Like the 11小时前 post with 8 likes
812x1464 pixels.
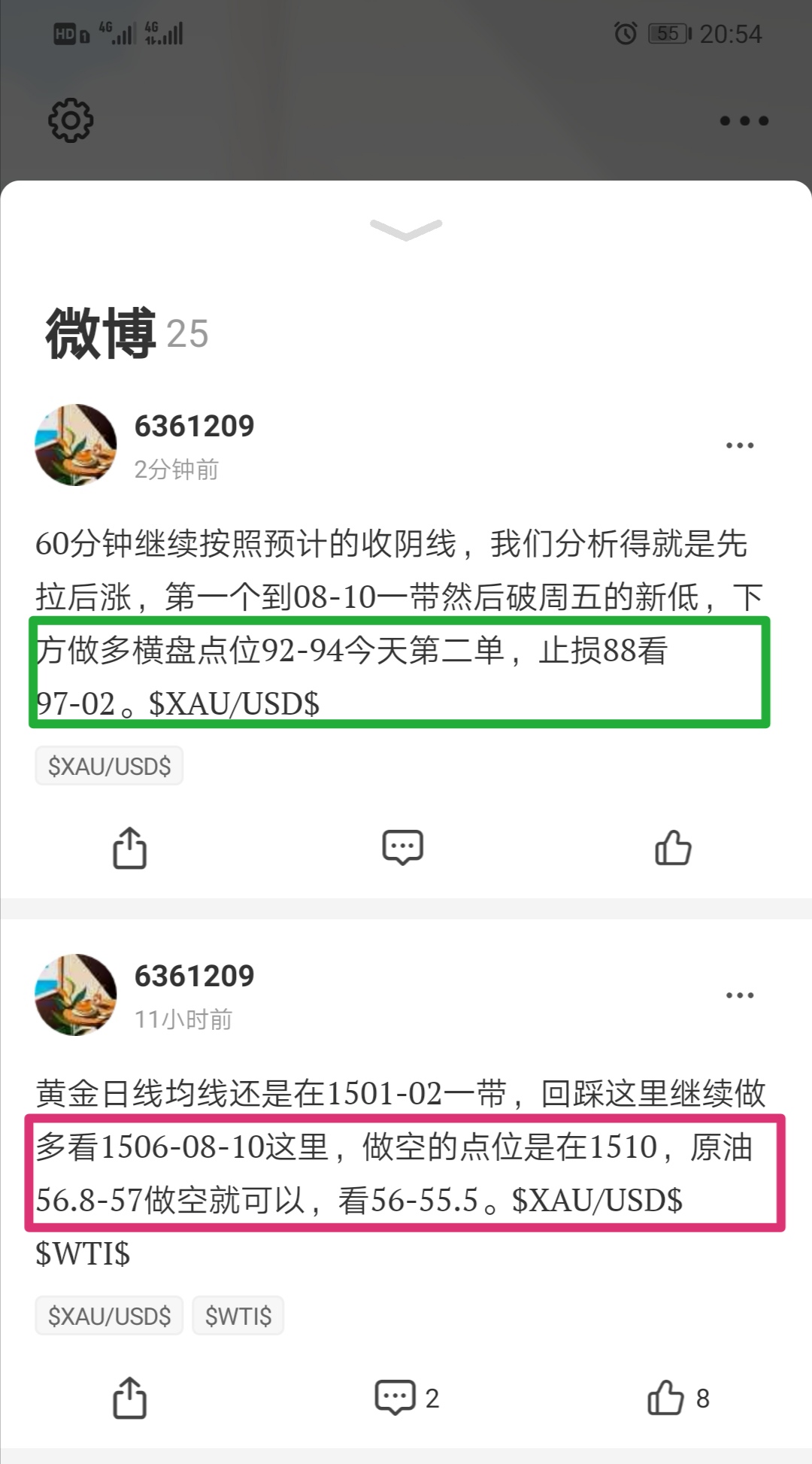pos(678,1398)
